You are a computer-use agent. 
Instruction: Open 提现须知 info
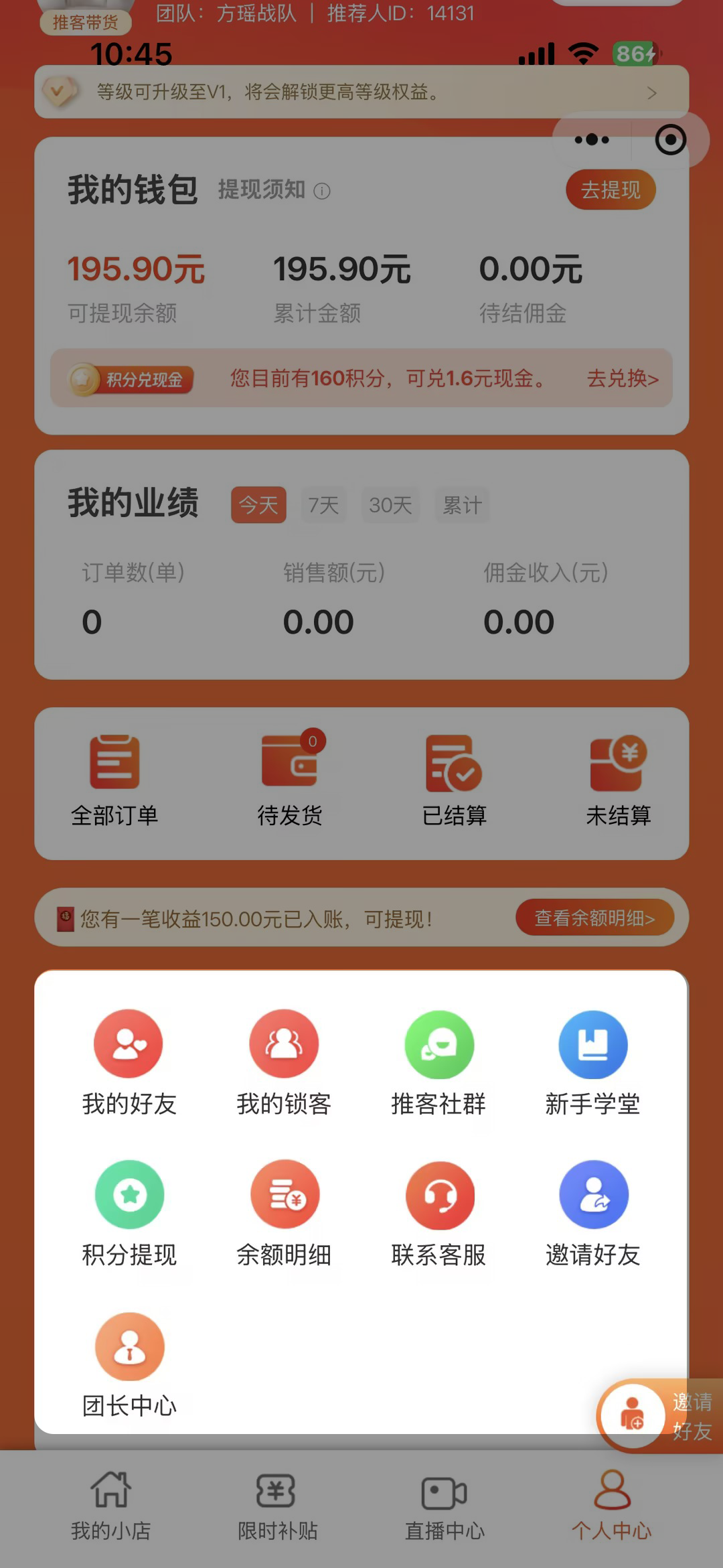tap(274, 190)
